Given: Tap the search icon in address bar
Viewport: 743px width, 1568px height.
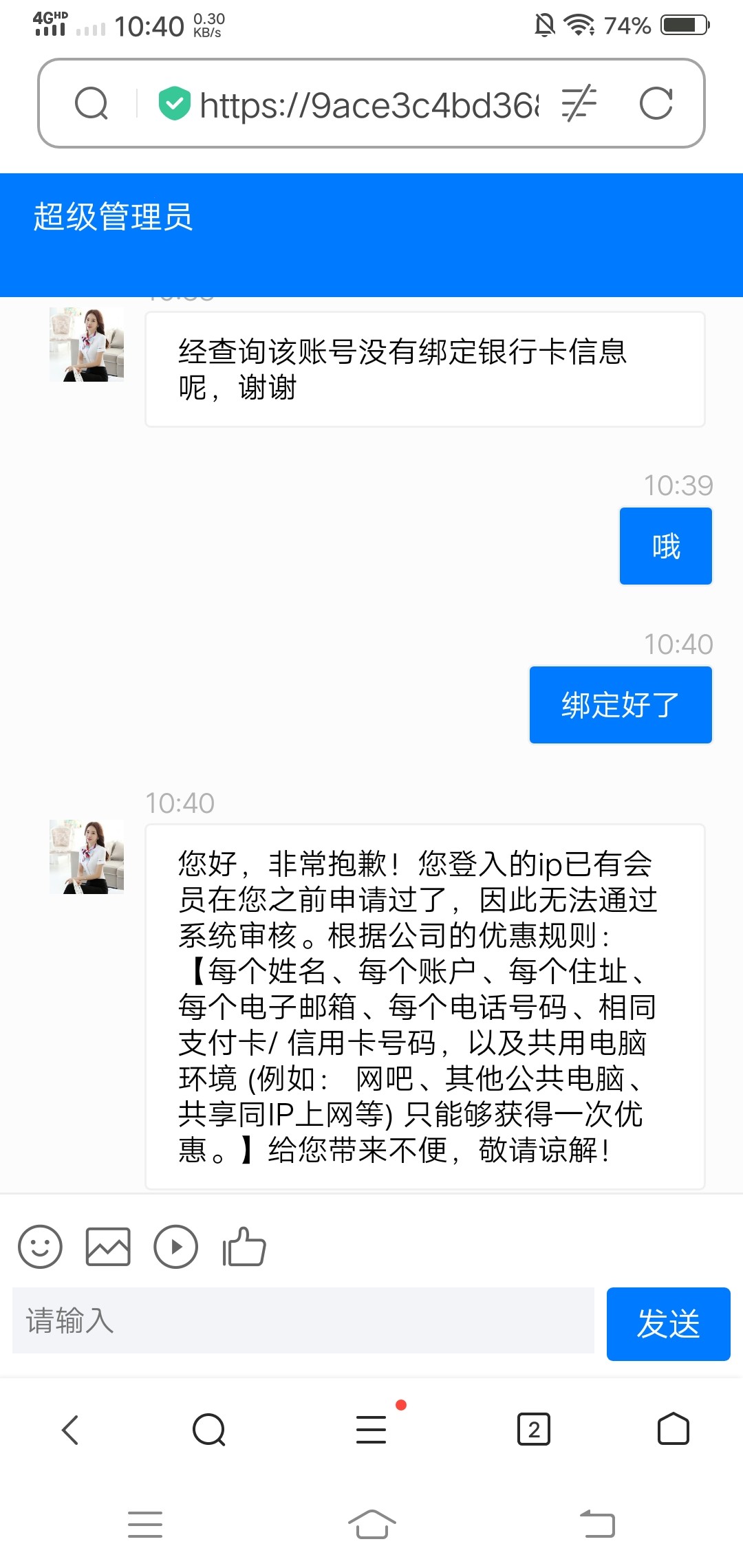Looking at the screenshot, I should click(91, 104).
